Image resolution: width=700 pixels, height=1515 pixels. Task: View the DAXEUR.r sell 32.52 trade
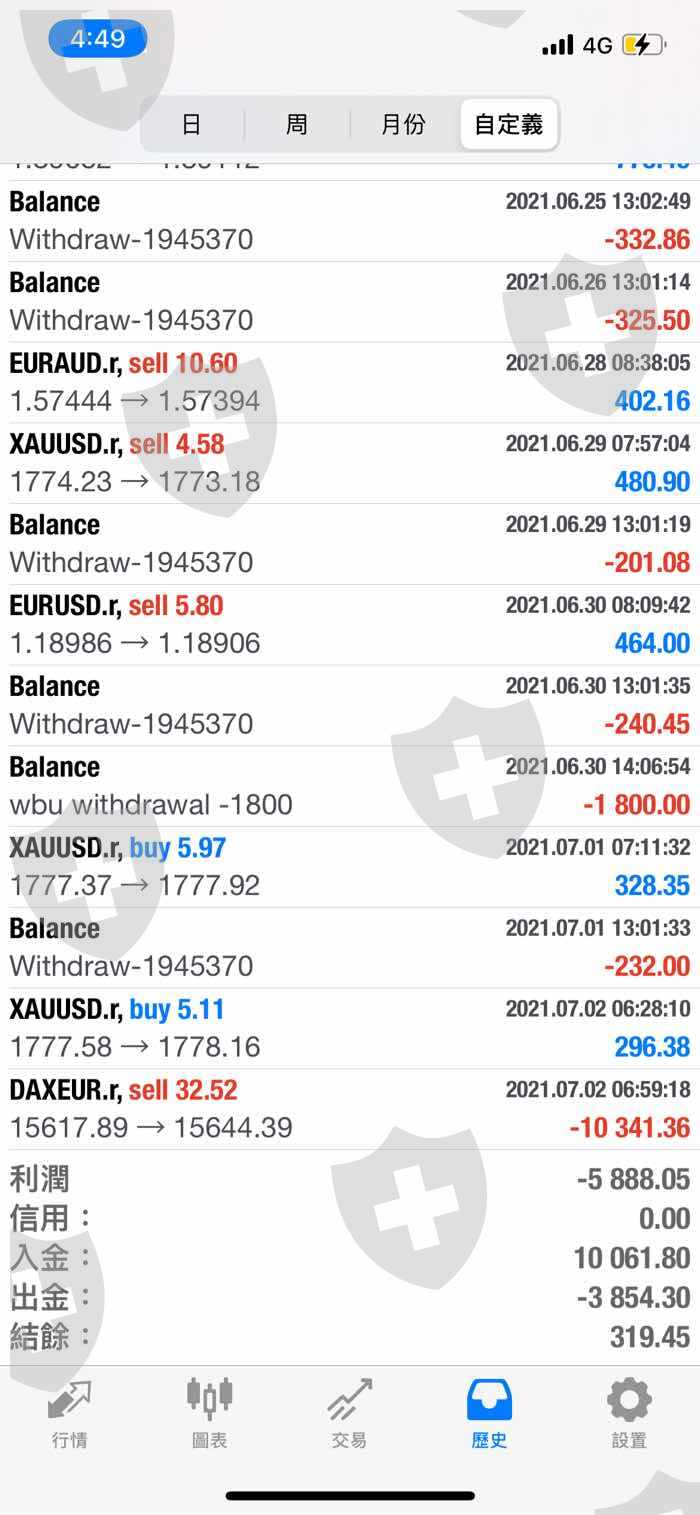(x=350, y=1110)
